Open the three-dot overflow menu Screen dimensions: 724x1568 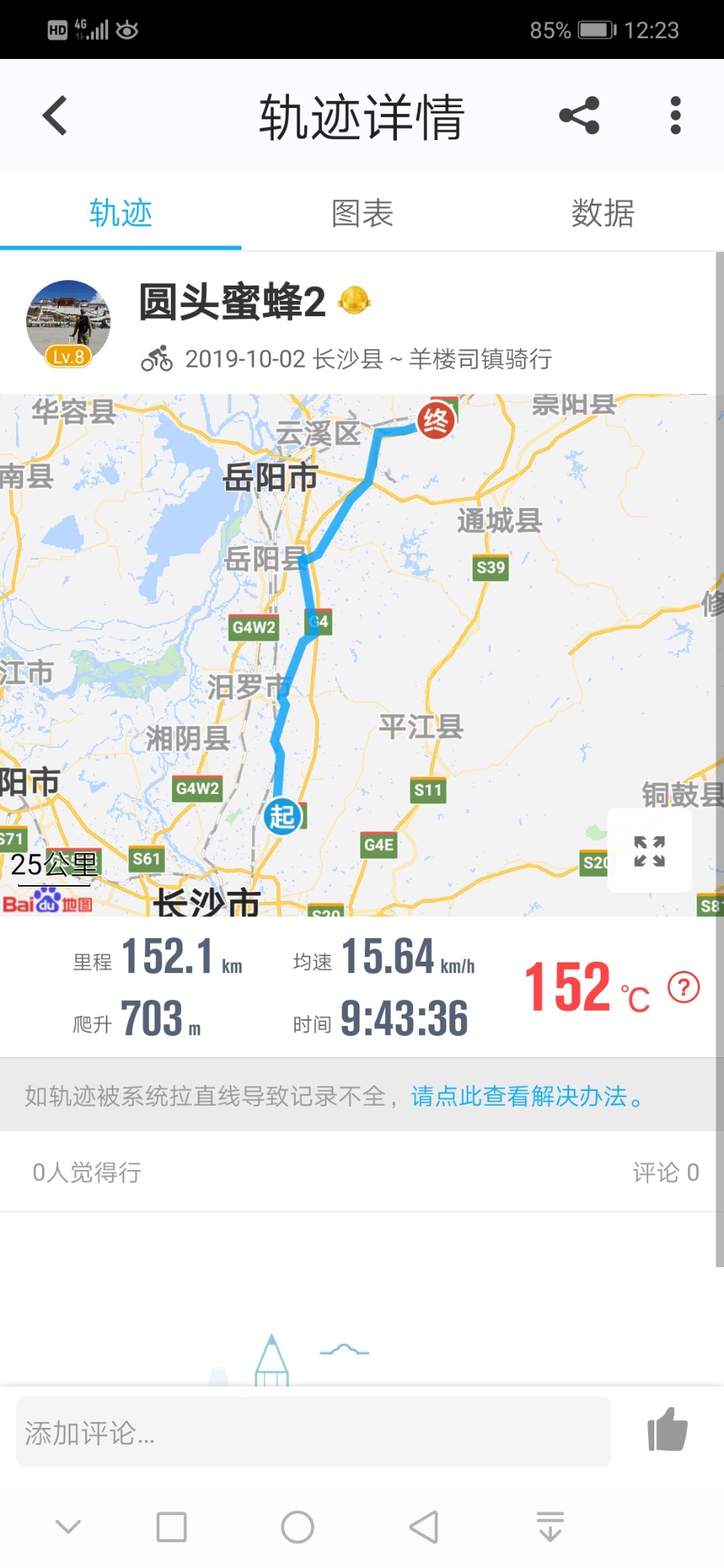coord(675,116)
